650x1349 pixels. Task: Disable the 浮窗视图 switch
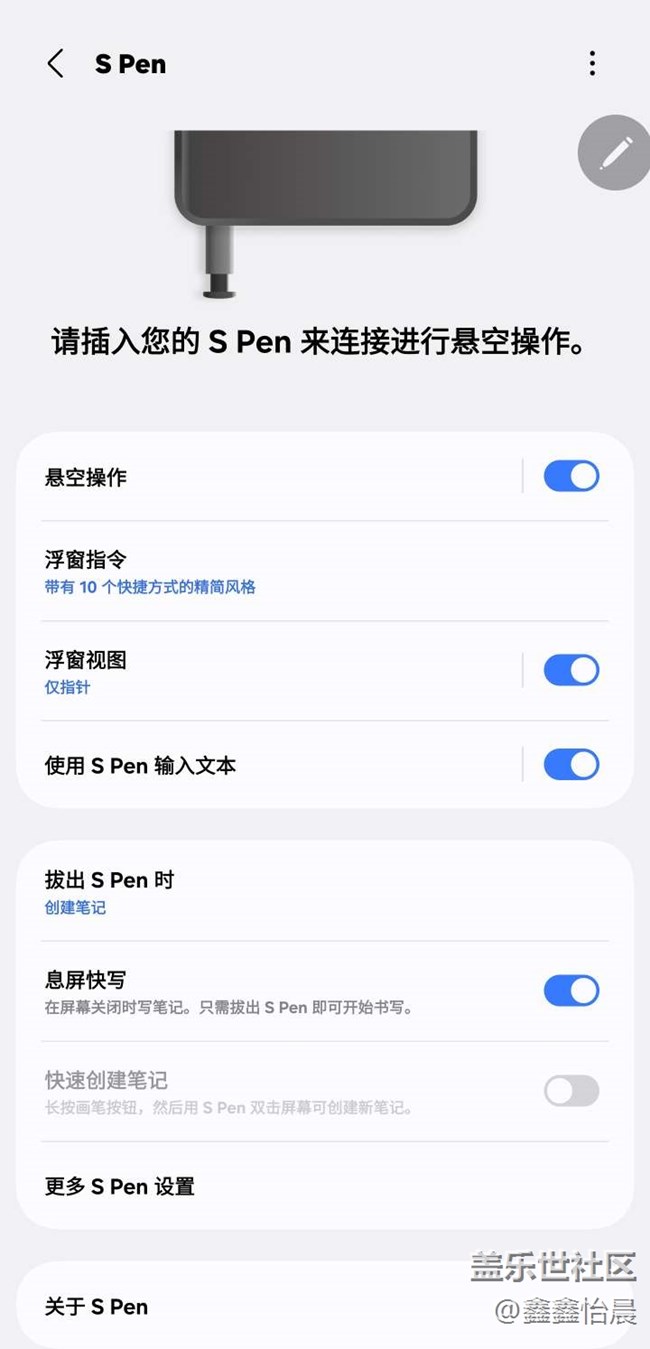point(571,670)
